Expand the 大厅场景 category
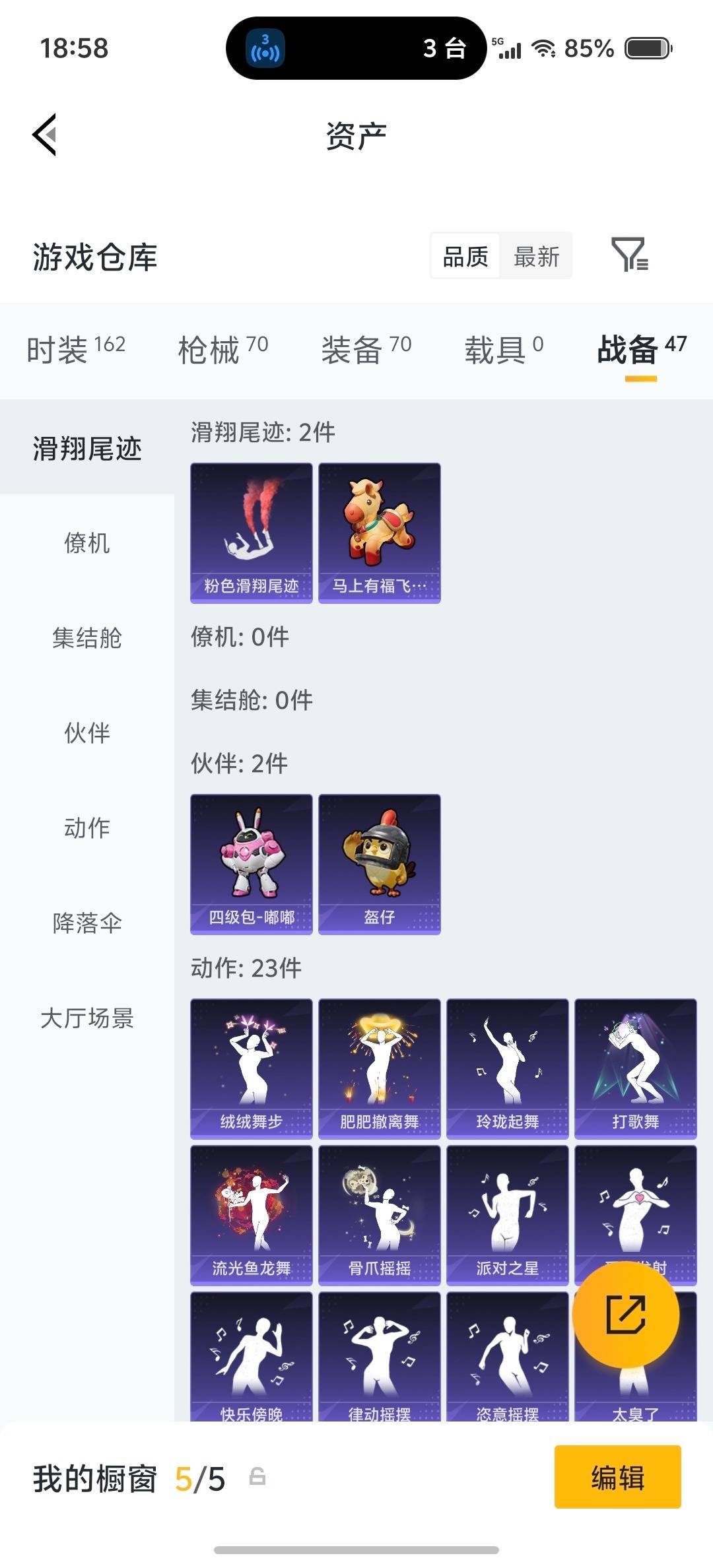The height and width of the screenshot is (1568, 713). coord(86,1020)
